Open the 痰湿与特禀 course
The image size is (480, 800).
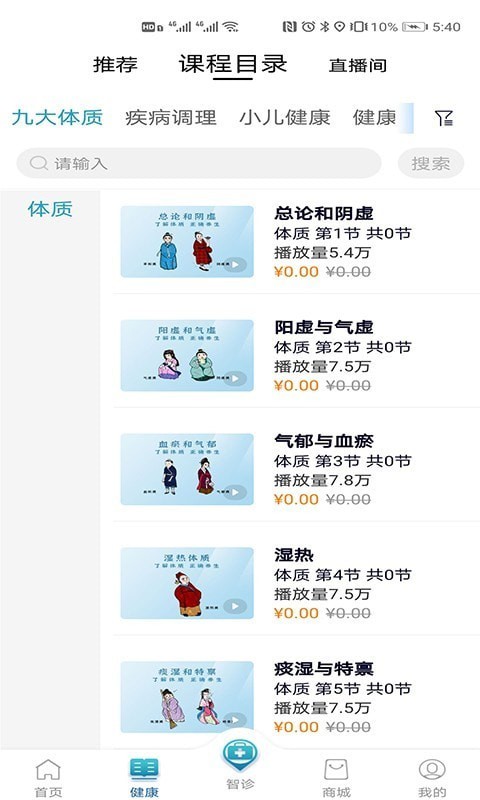(296, 697)
